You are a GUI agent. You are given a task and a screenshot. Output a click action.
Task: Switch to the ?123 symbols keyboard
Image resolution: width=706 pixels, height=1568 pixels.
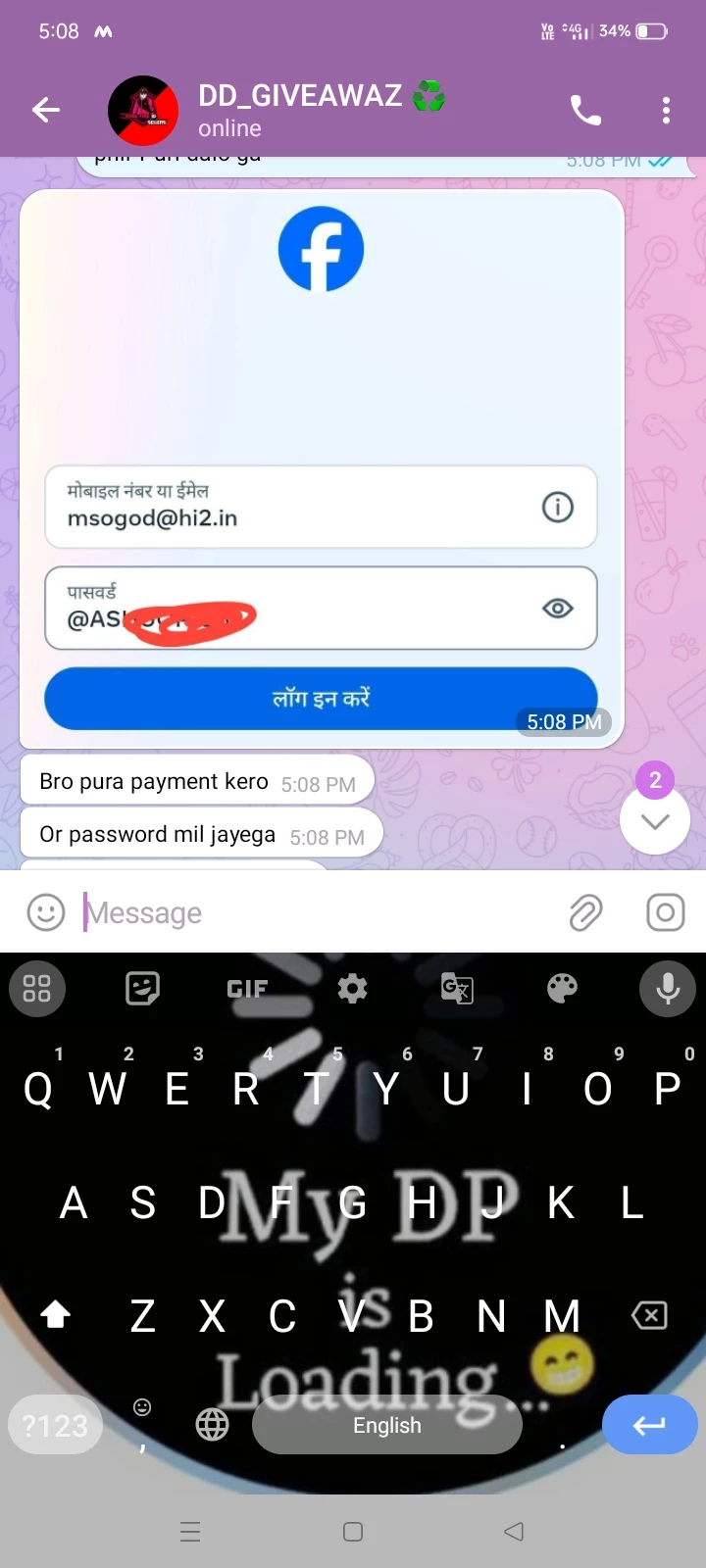click(x=55, y=1425)
